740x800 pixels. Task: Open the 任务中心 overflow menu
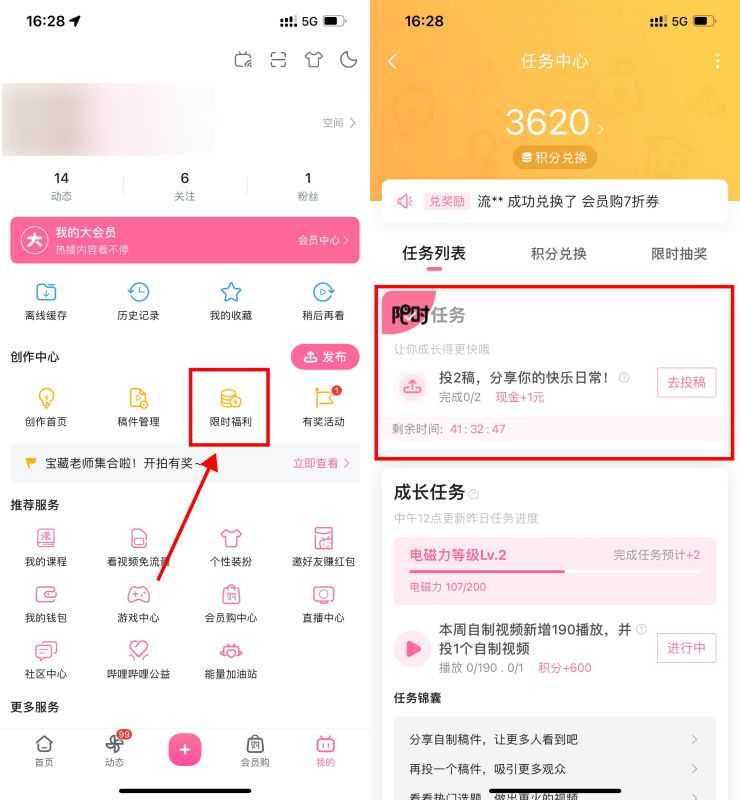pyautogui.click(x=717, y=61)
